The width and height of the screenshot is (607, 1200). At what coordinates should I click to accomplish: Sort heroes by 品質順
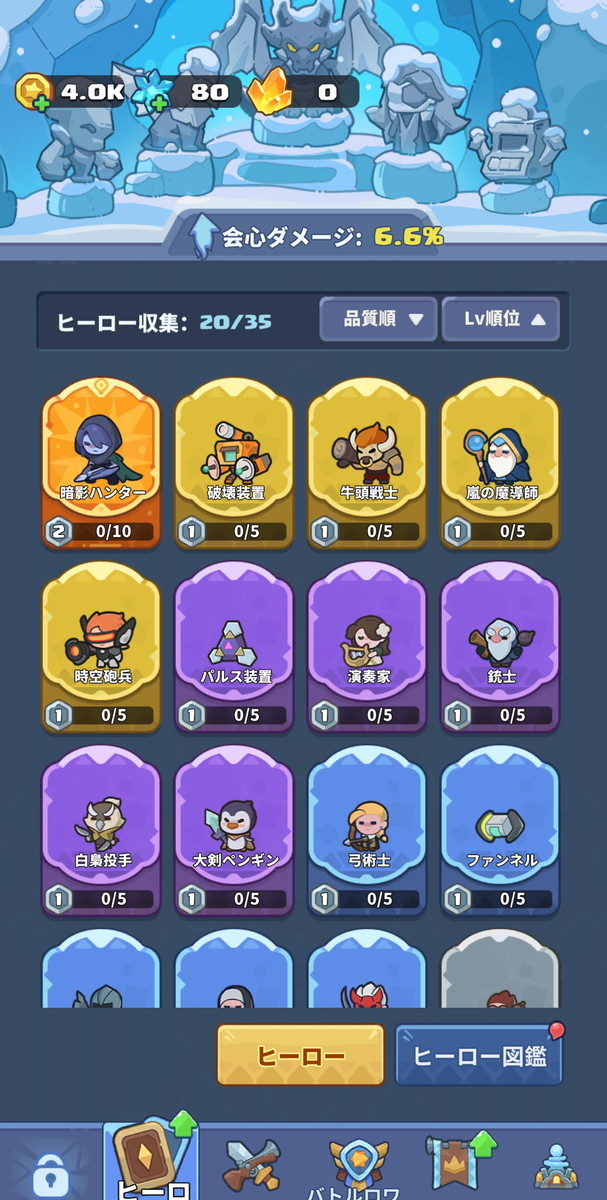click(x=379, y=320)
